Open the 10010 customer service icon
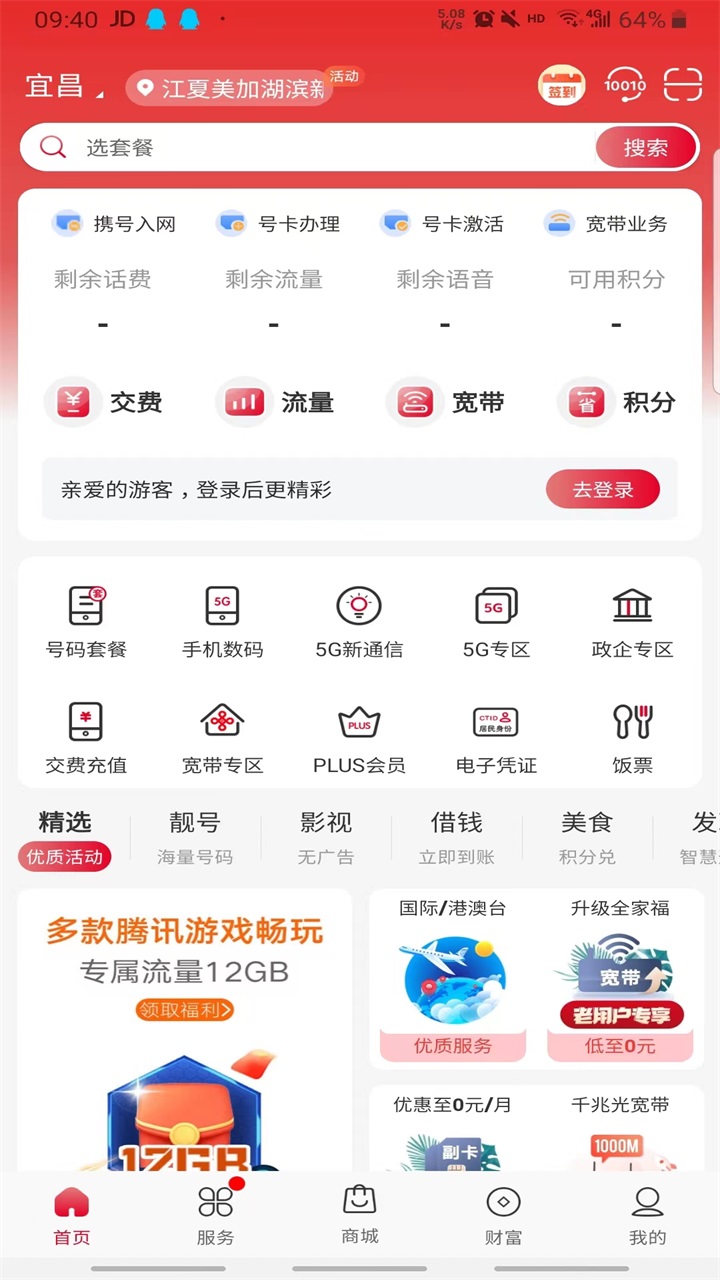Image resolution: width=720 pixels, height=1280 pixels. pos(624,86)
